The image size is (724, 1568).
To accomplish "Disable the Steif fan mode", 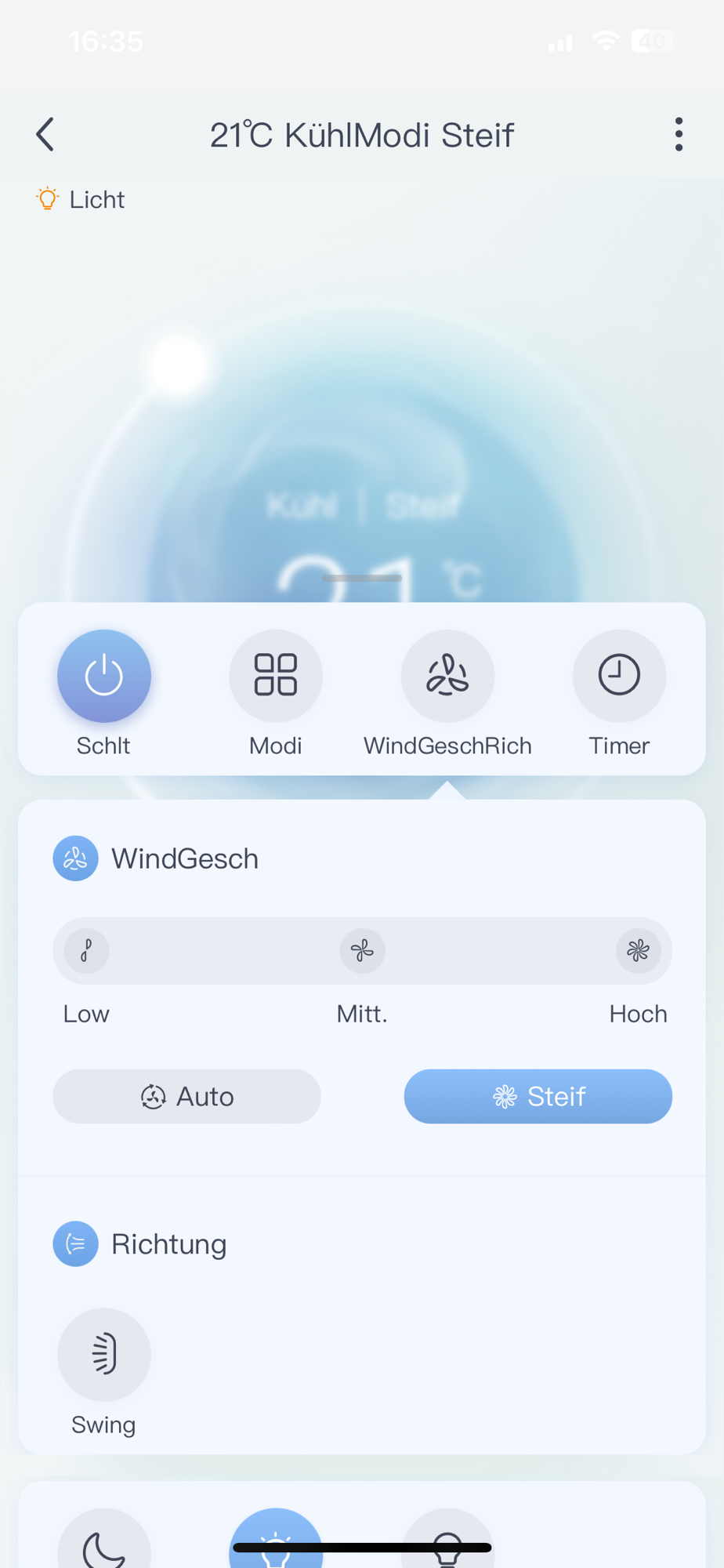I will (x=538, y=1096).
